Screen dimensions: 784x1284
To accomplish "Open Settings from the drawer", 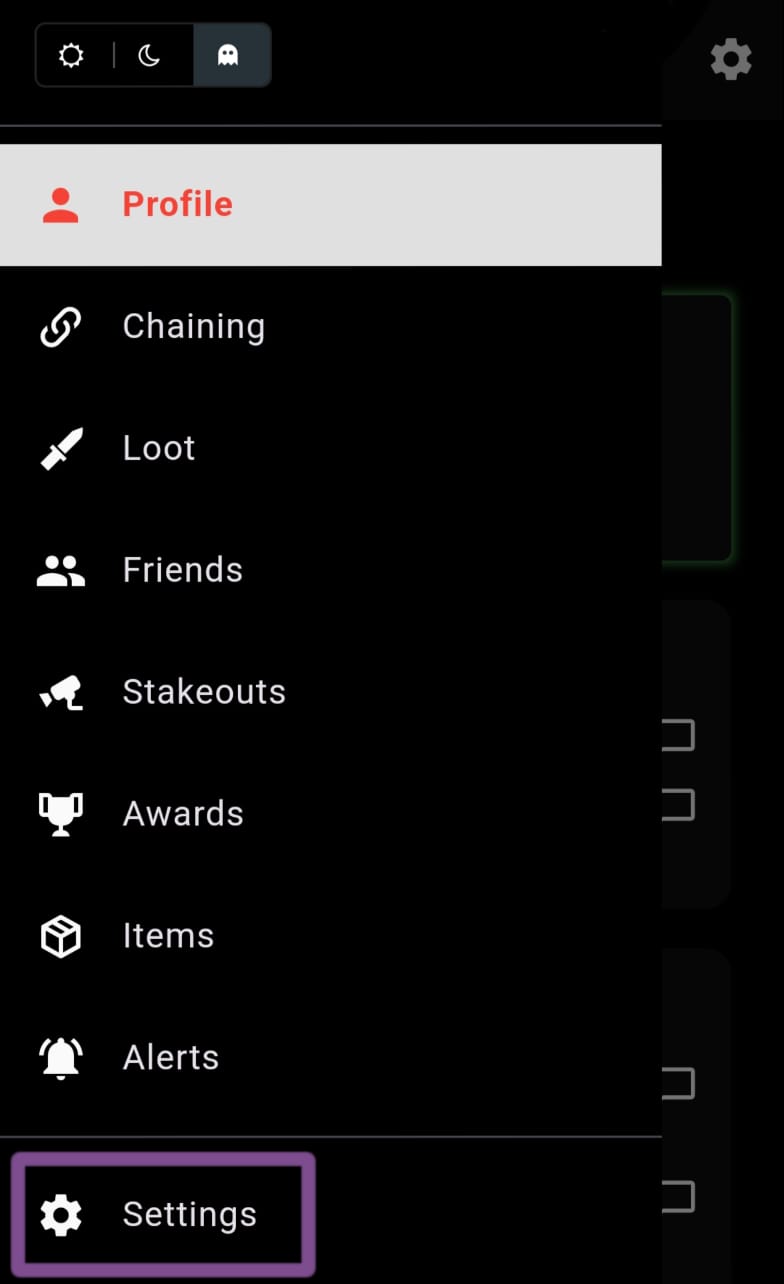I will (163, 1215).
